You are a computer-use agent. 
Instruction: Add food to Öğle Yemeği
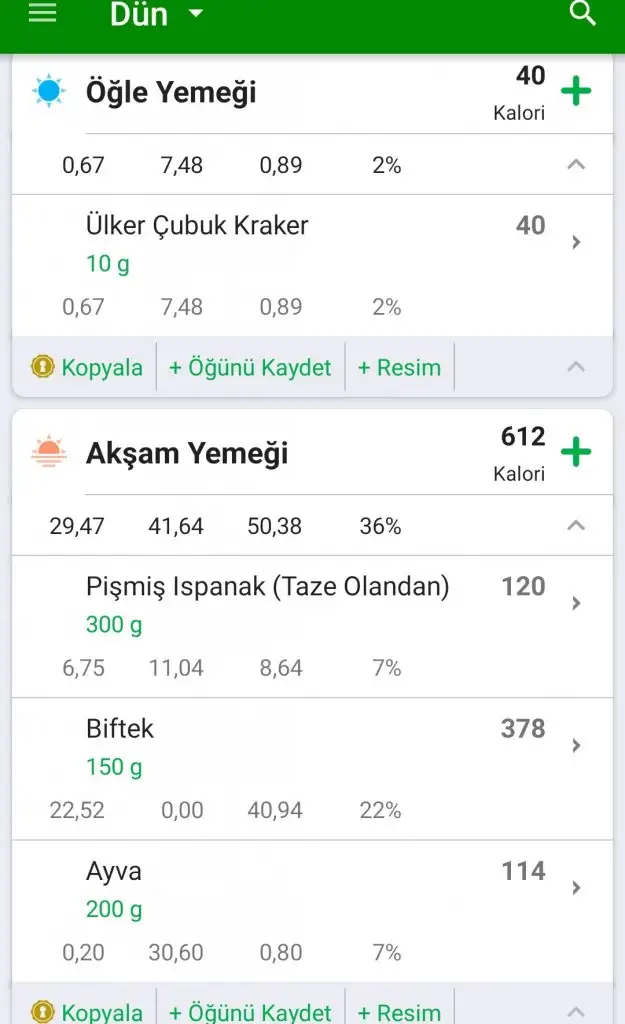click(575, 92)
